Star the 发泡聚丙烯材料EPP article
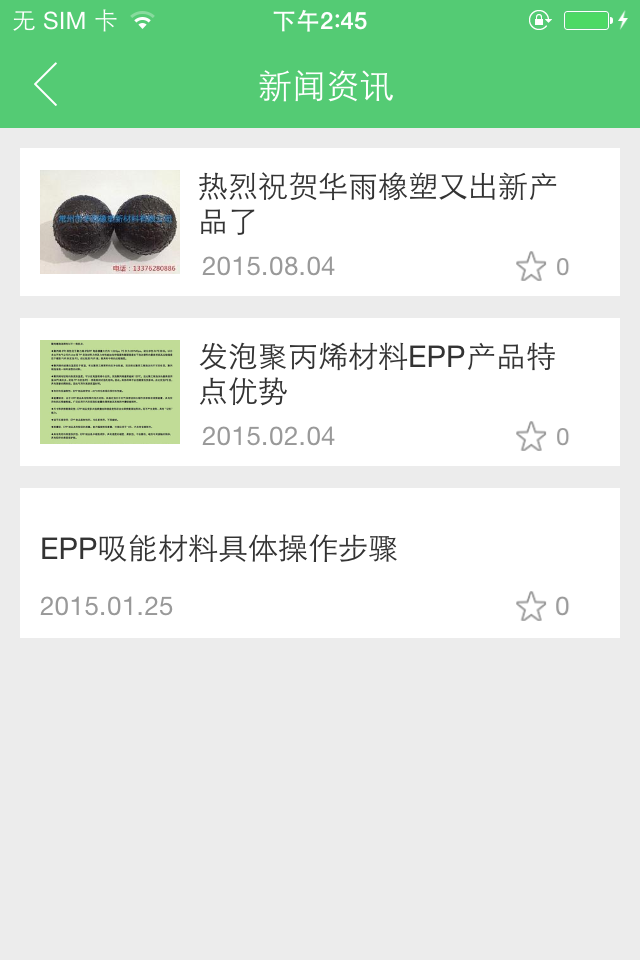The width and height of the screenshot is (640, 960). [x=531, y=437]
